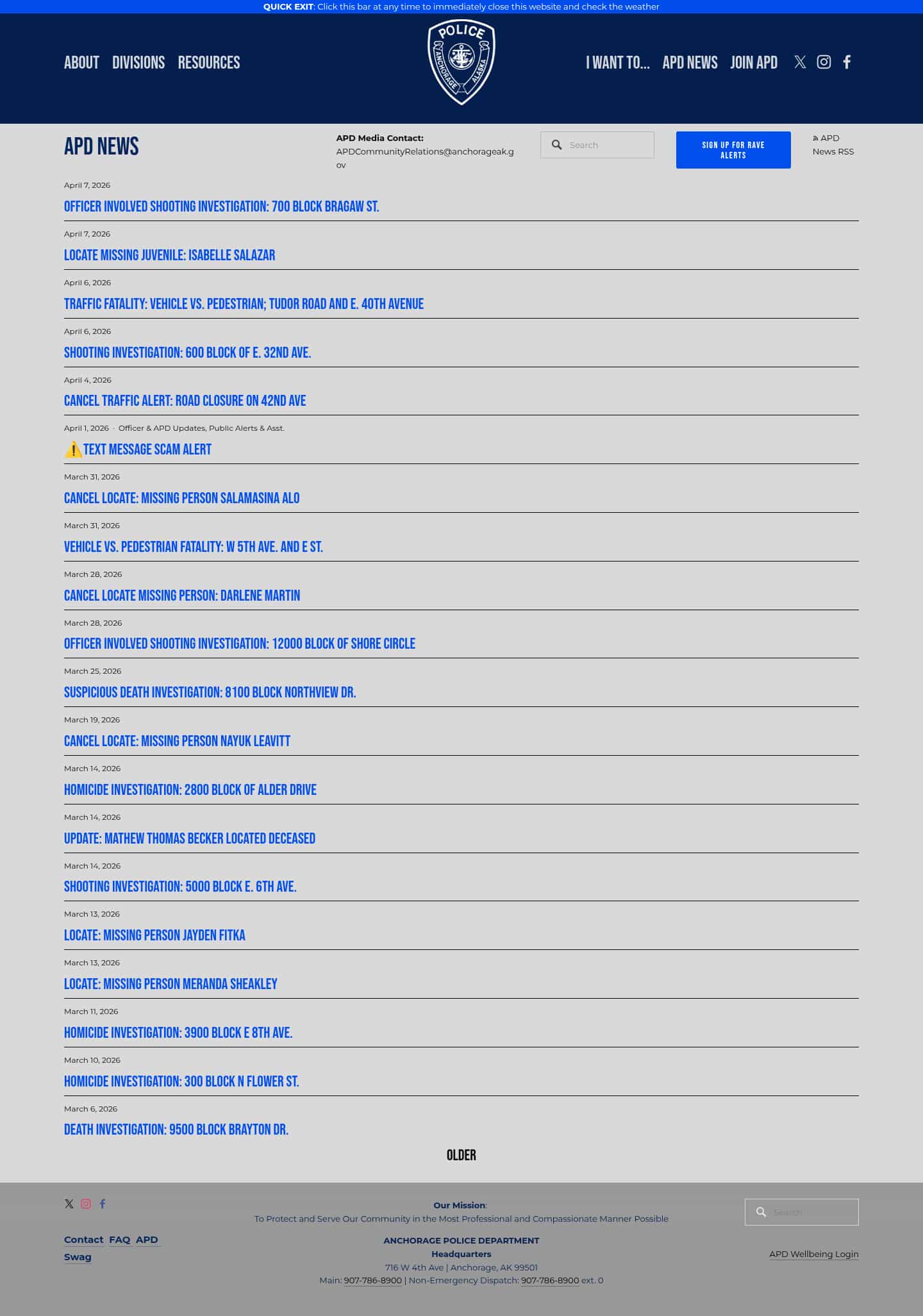View Homicide Investigation: 2800 Block of Alder Drive
Screen dimensions: 923x1316
click(x=190, y=790)
